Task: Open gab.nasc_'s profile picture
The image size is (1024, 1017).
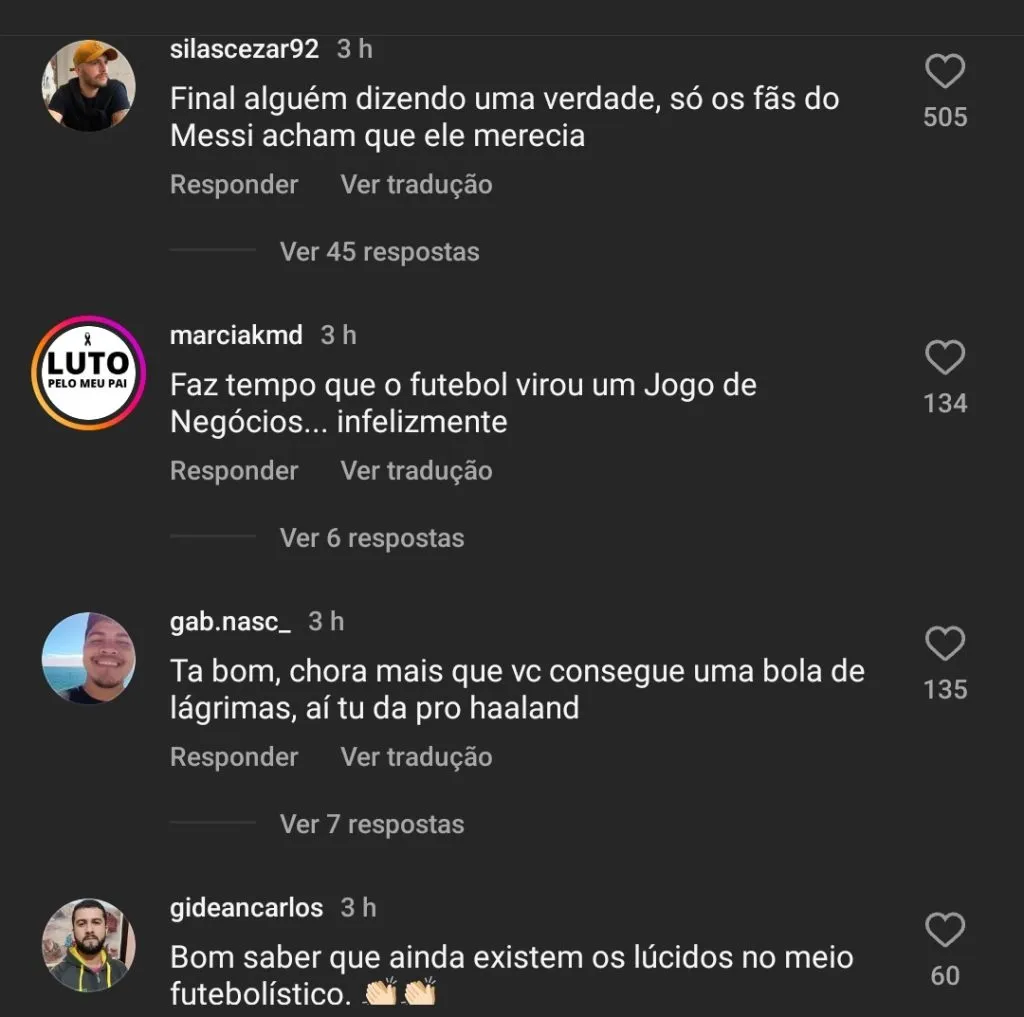Action: click(88, 658)
